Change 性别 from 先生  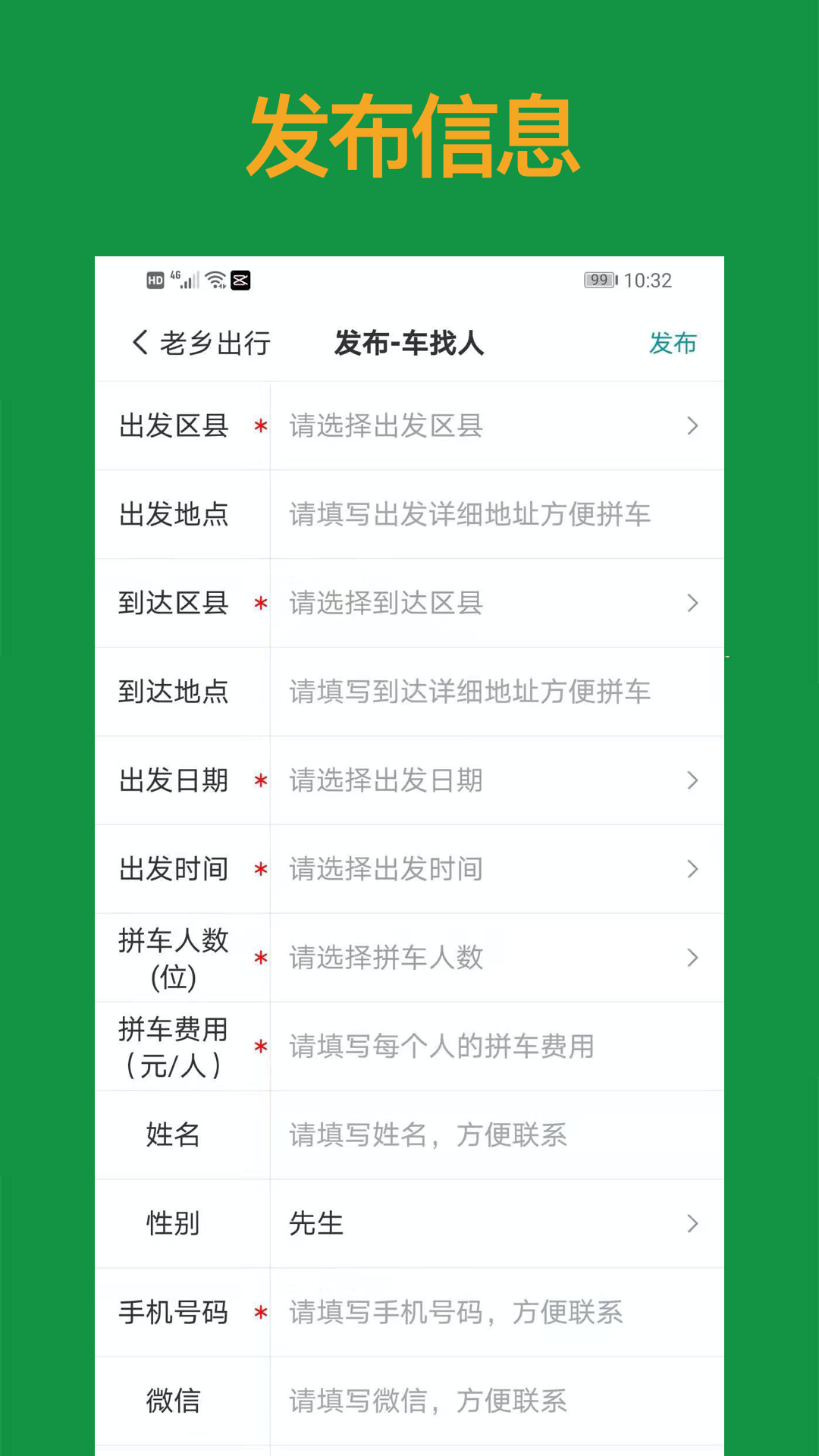[x=493, y=1223]
